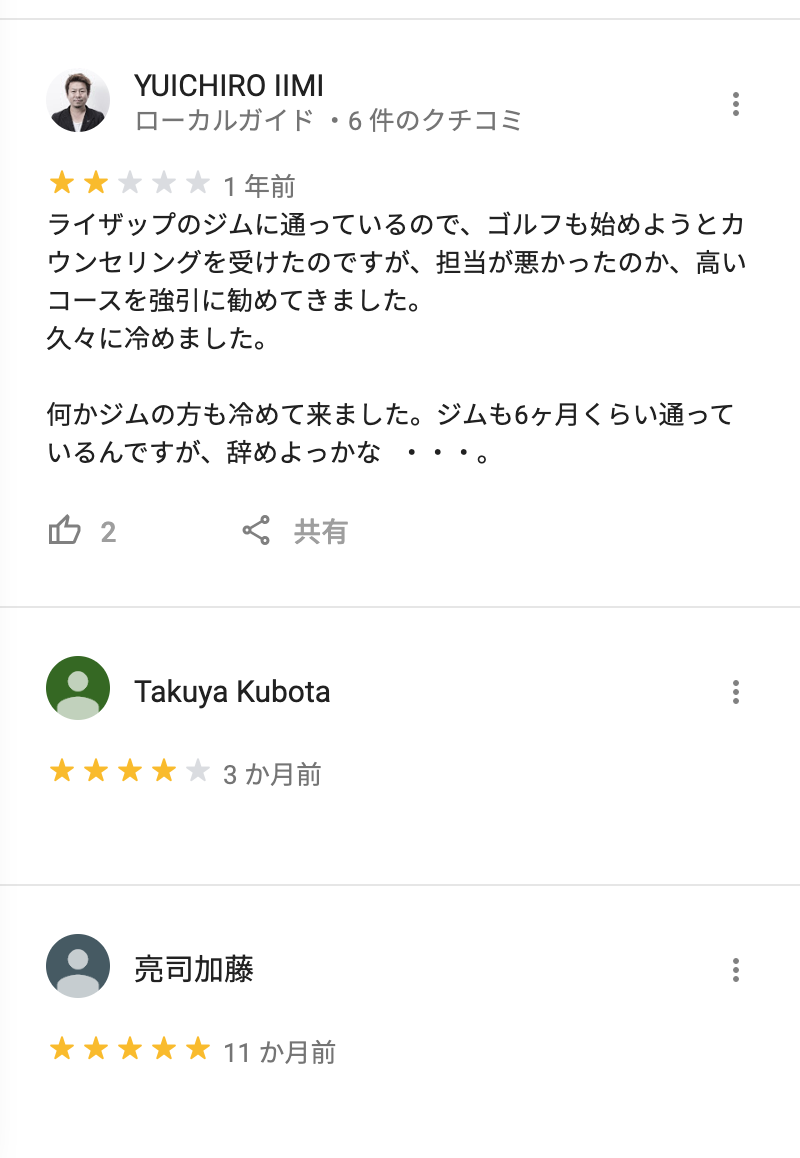Open overflow menu on Takuya Kubota's review

pos(736,692)
